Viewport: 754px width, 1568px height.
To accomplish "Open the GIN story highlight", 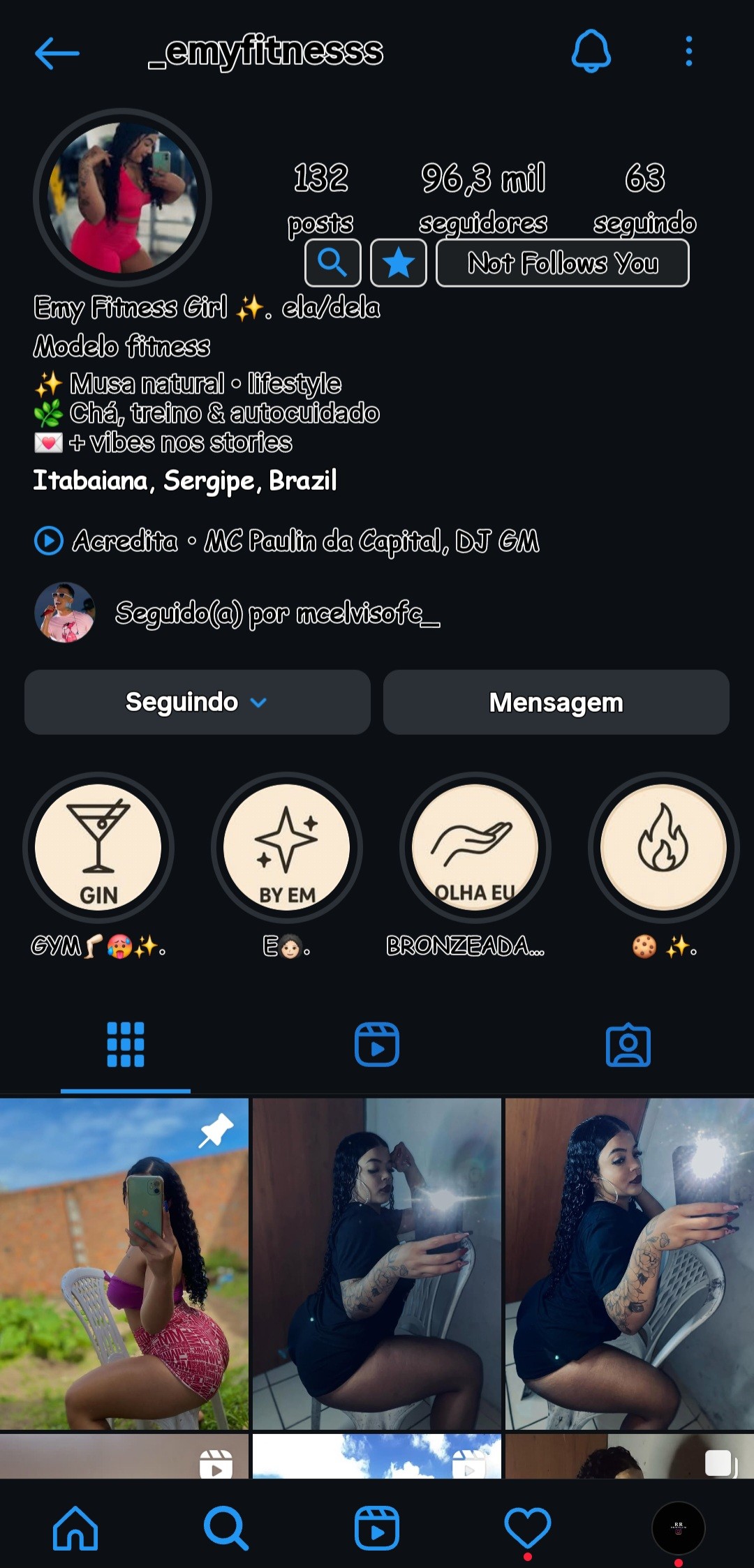I will [99, 846].
